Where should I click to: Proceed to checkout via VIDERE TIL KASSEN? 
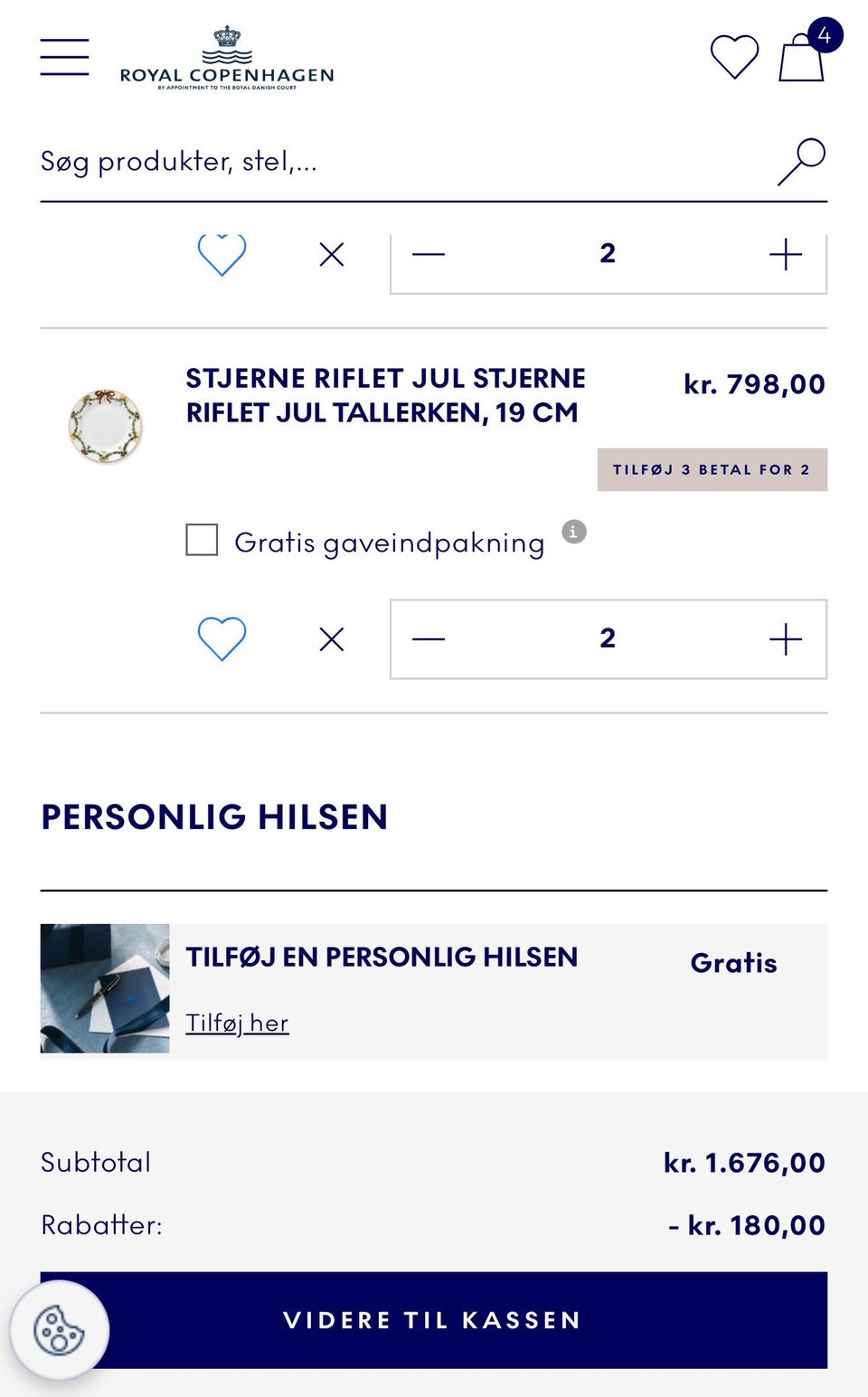[432, 1320]
